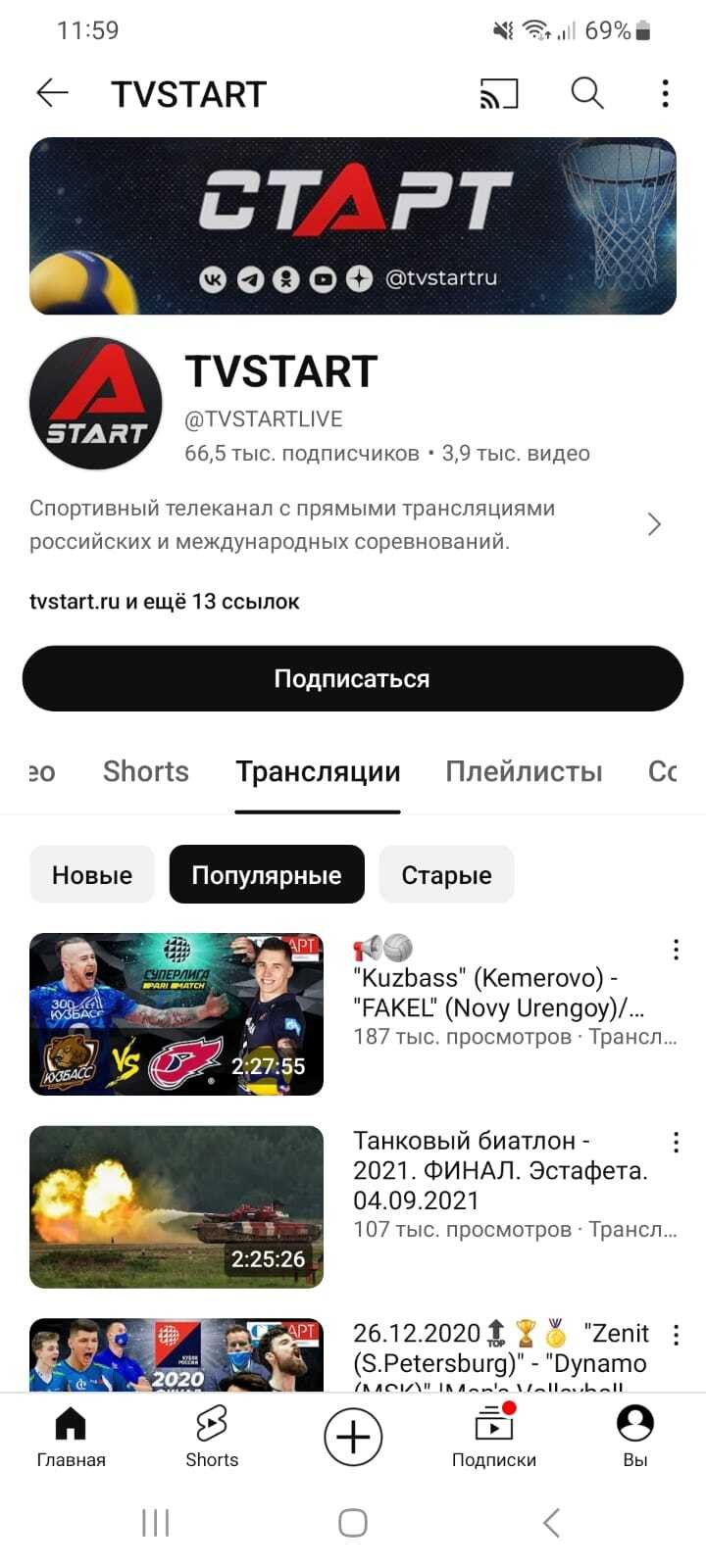This screenshot has width=706, height=1568.
Task: Switch to the Плейлисты tab
Action: 524,771
